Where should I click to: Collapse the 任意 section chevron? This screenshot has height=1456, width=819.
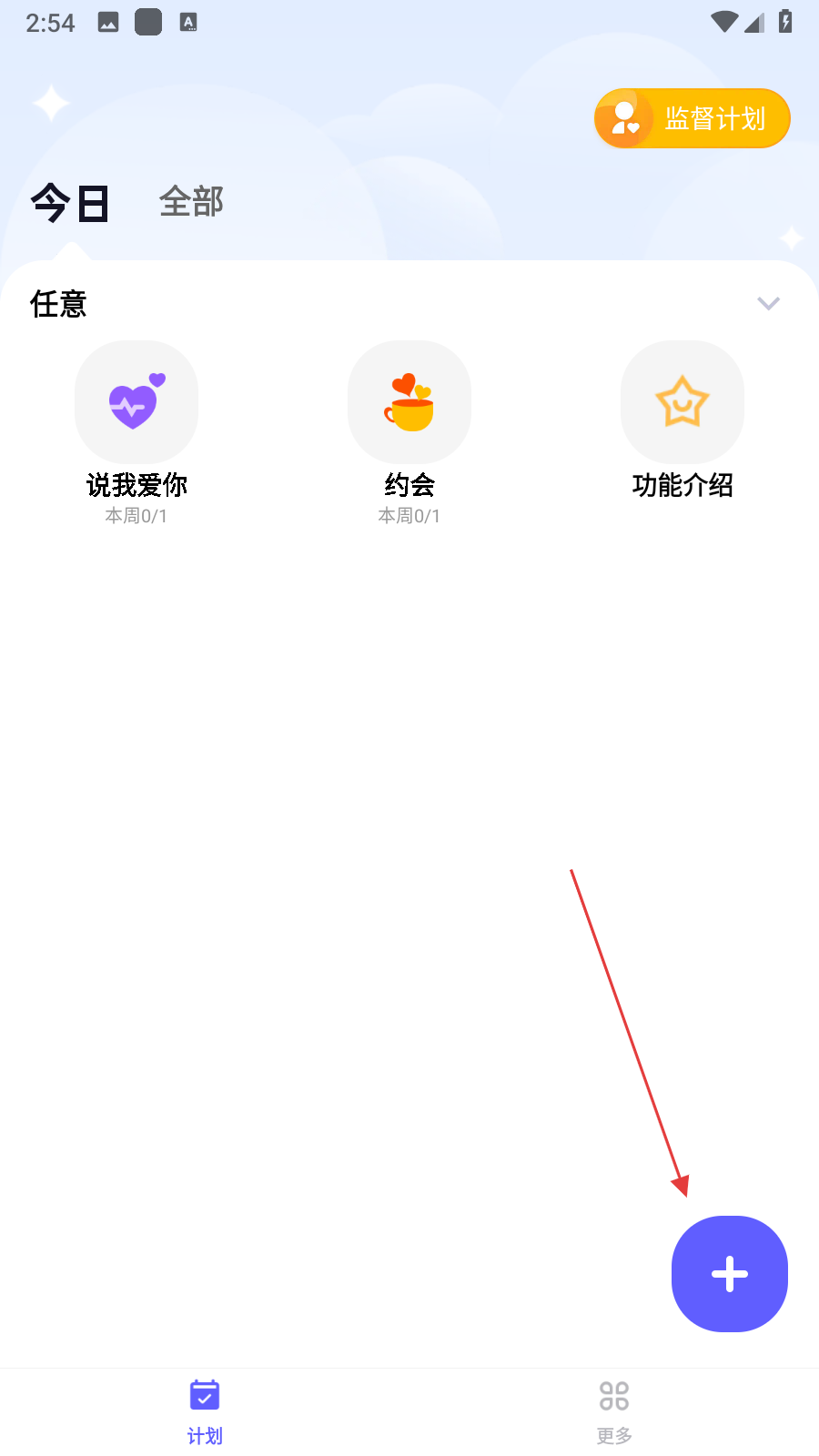tap(768, 304)
